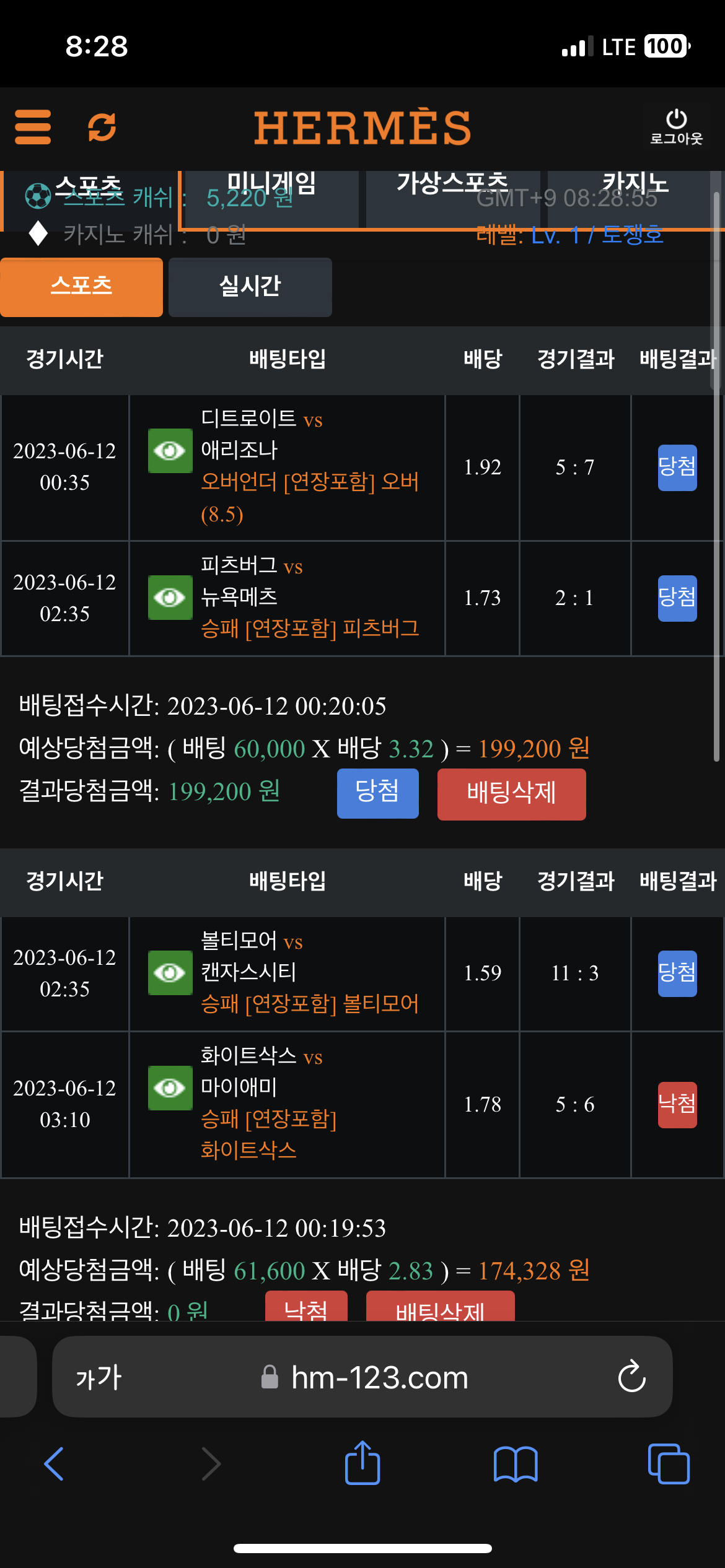Delete the 199,200 원 bet with 배팅삭제
725x1568 pixels.
511,794
